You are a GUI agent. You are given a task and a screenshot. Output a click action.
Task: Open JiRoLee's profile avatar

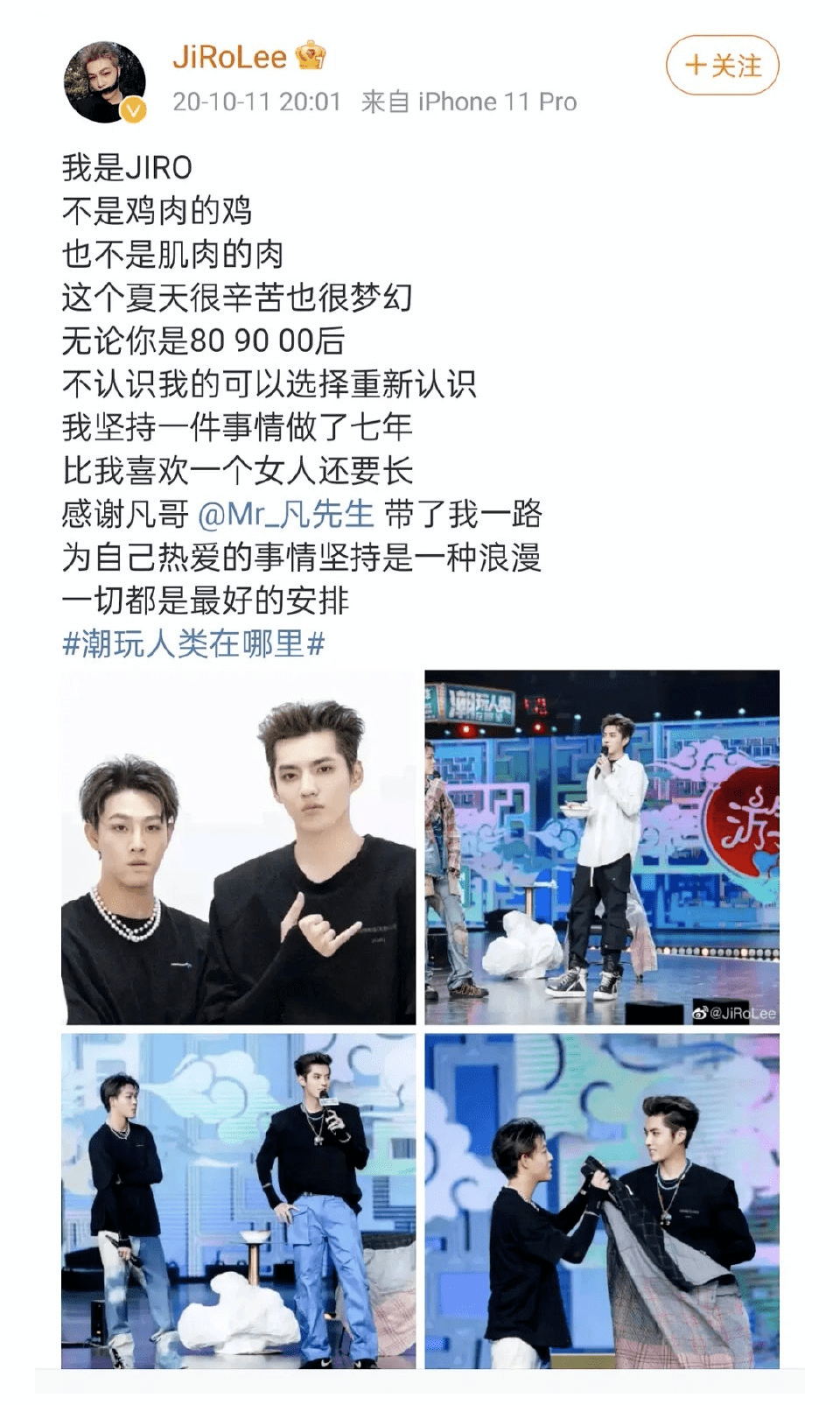pyautogui.click(x=105, y=81)
